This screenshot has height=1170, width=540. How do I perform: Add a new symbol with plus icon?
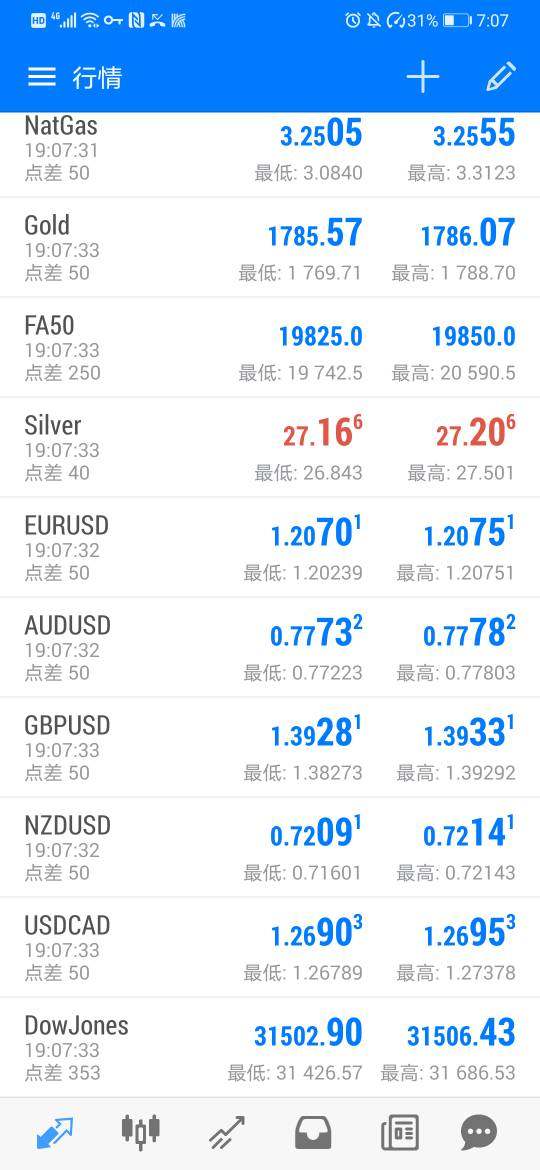click(423, 77)
